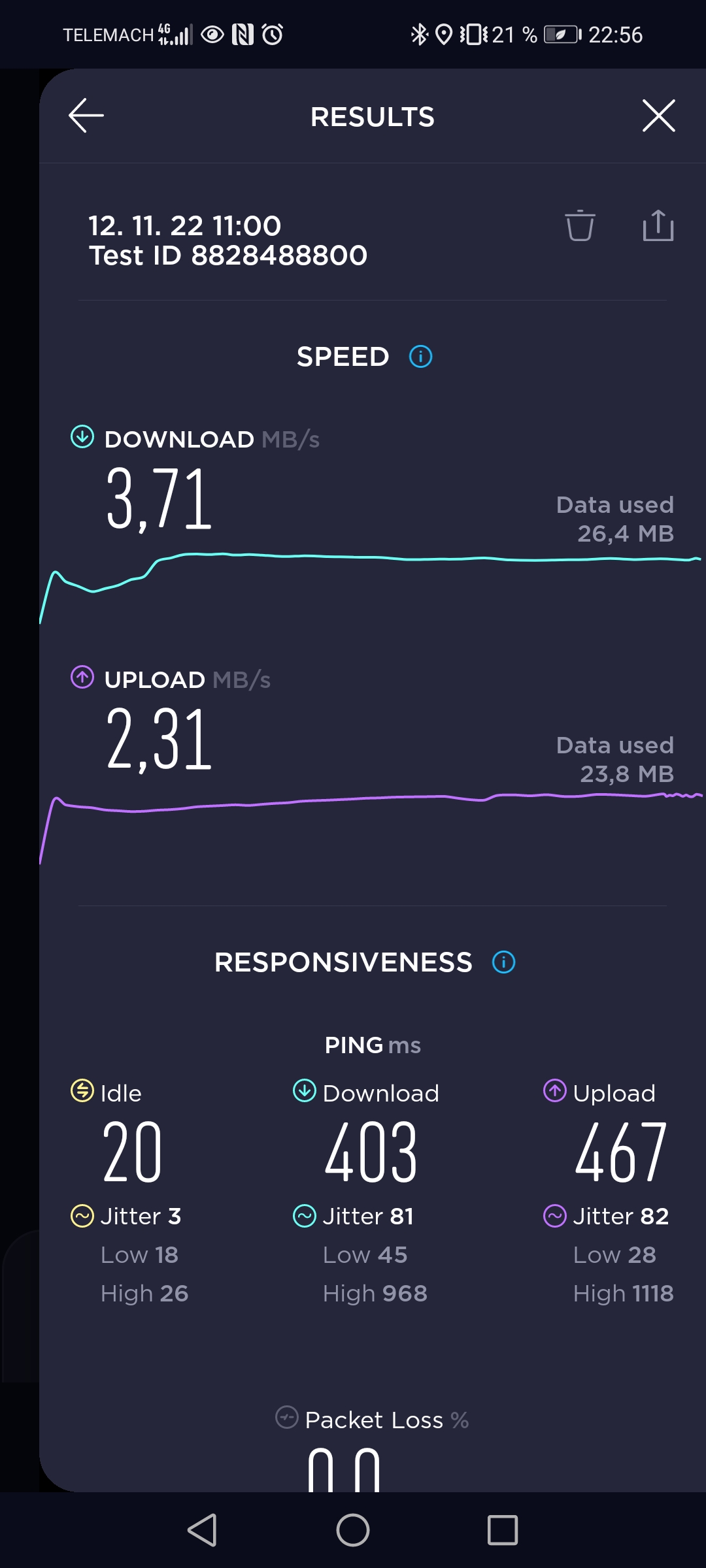This screenshot has height=1568, width=706.
Task: Open the info icon next to RESPONSIVENESS
Action: click(x=503, y=962)
